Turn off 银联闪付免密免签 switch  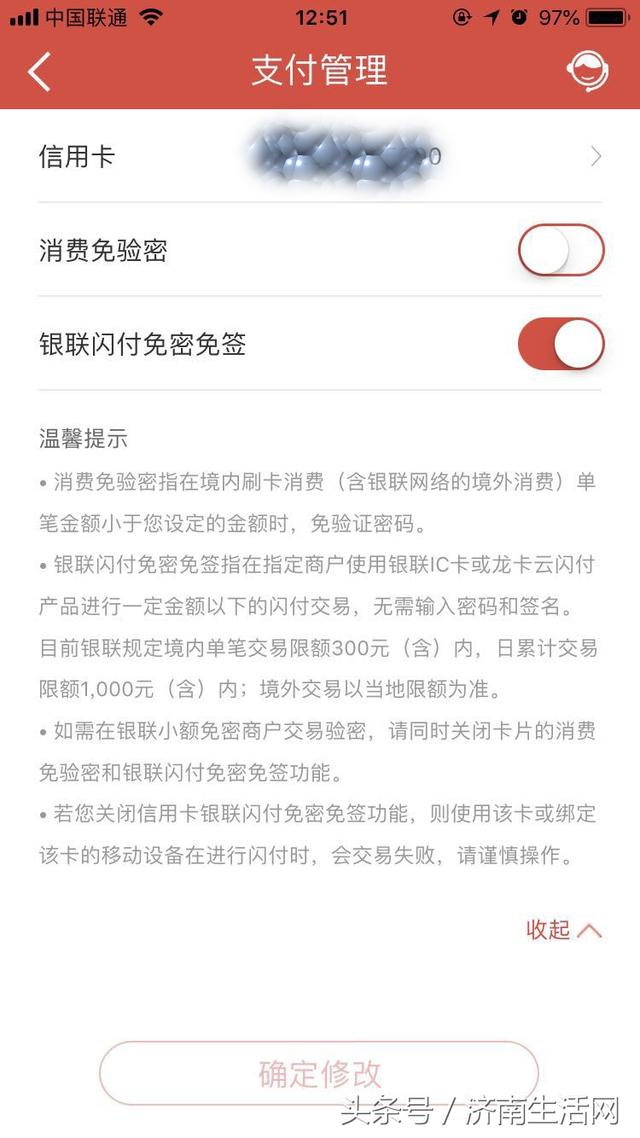(561, 344)
